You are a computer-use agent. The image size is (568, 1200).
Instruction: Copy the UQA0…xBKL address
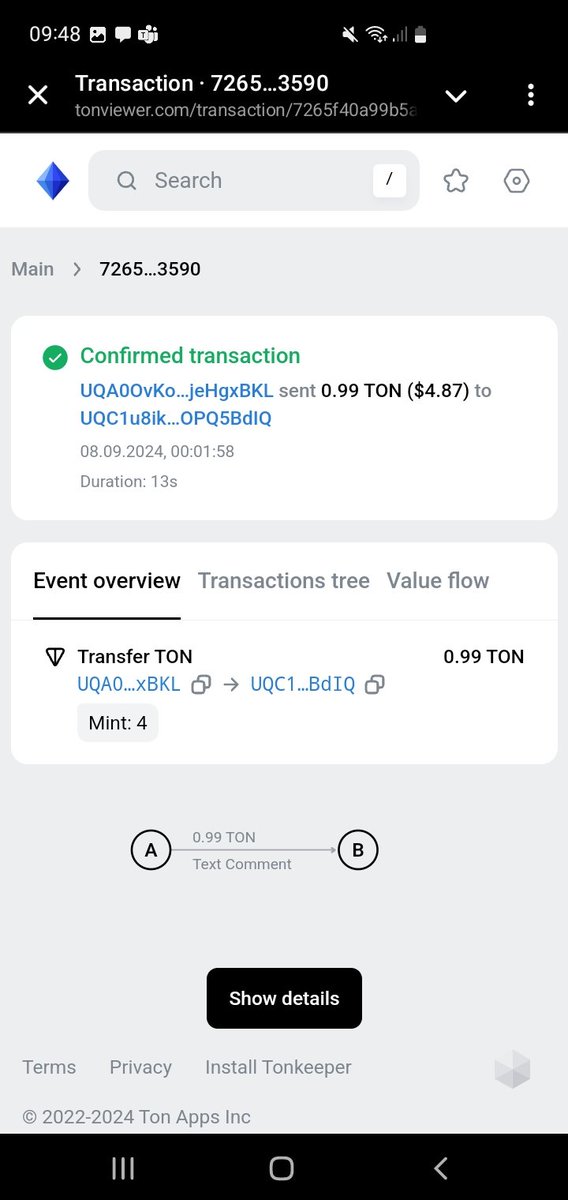201,685
